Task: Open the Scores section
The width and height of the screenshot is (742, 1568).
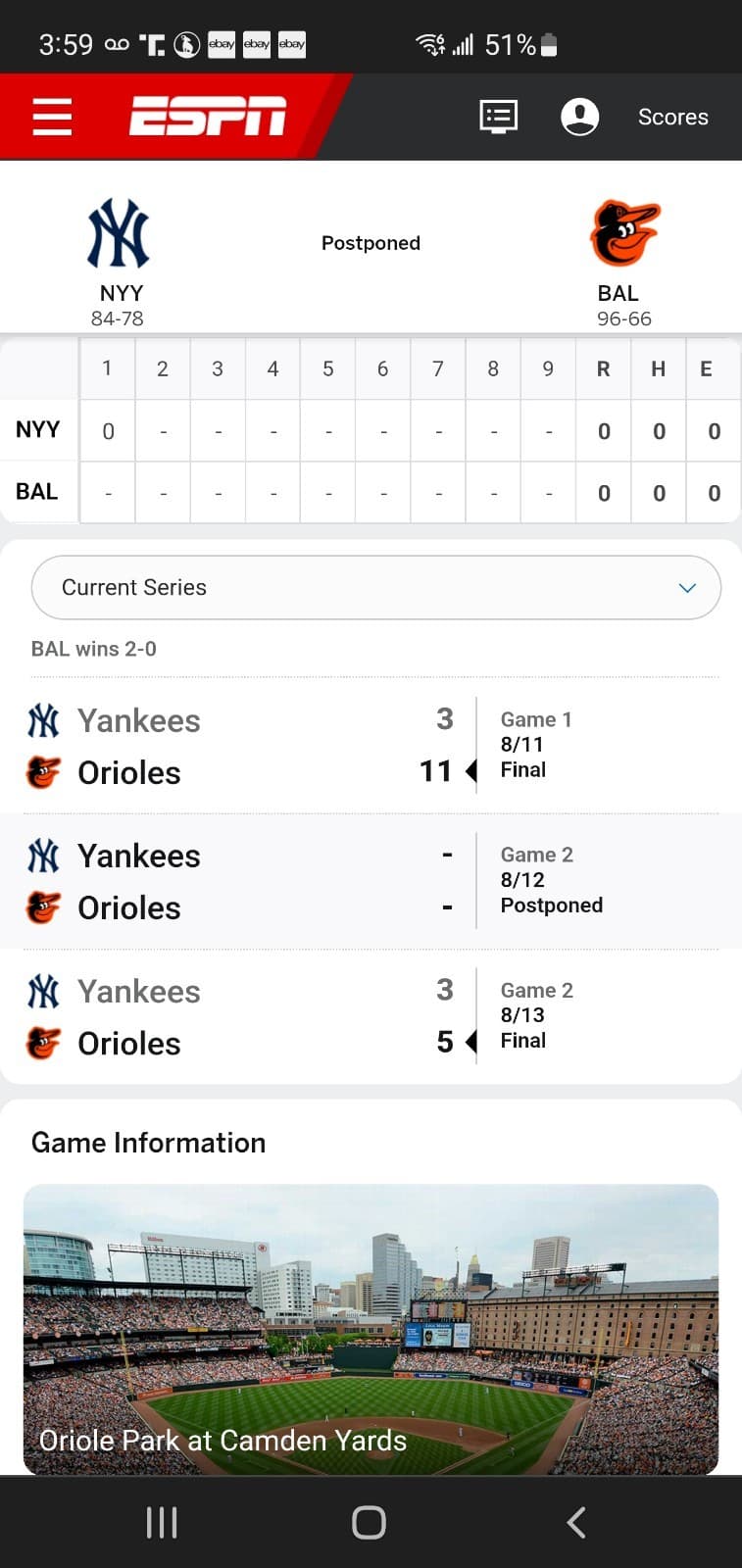Action: 672,117
